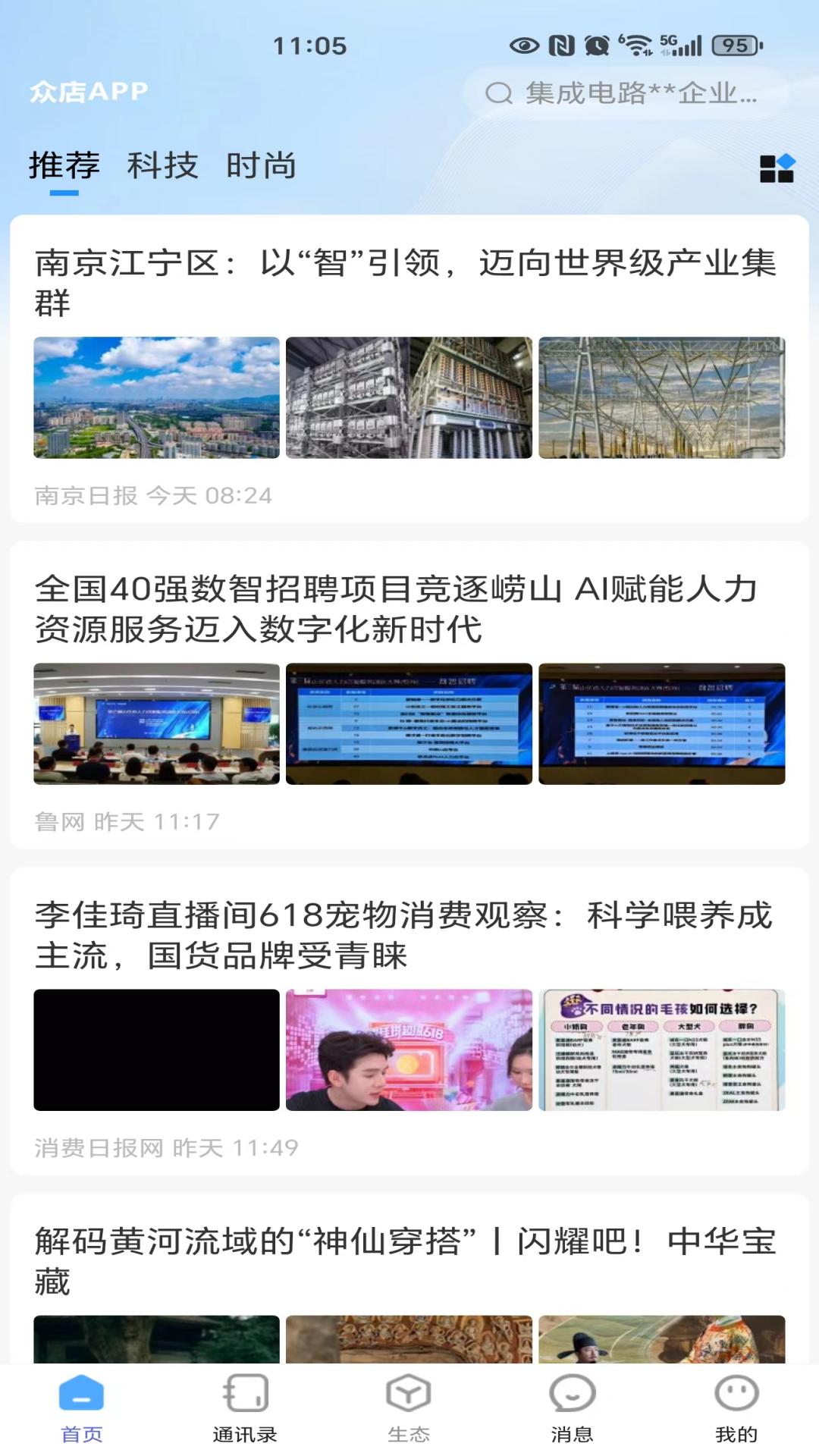The height and width of the screenshot is (1456, 819).
Task: Open the 李佳琦直播间618 pet consumption article
Action: [402, 934]
